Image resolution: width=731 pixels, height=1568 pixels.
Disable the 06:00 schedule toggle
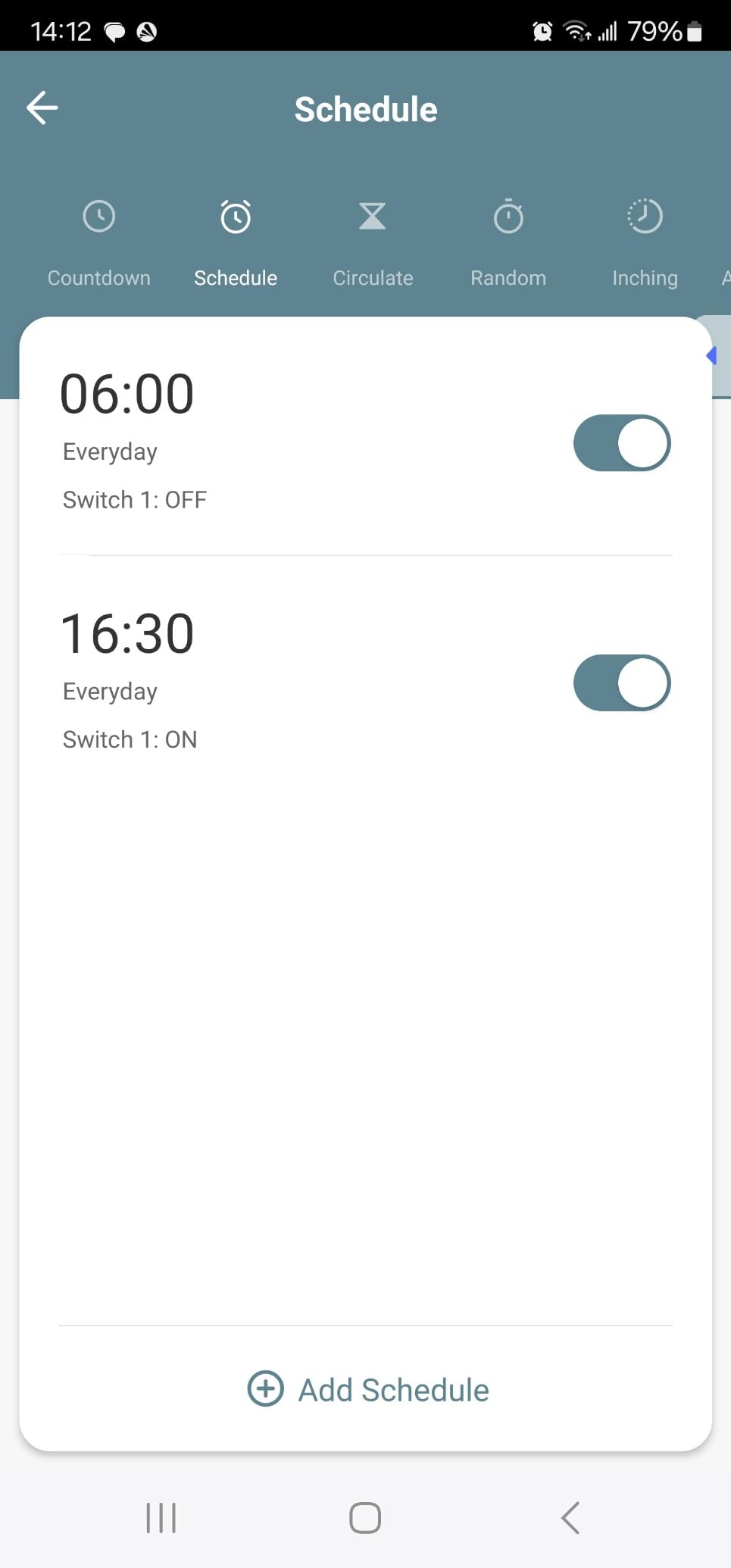point(622,443)
